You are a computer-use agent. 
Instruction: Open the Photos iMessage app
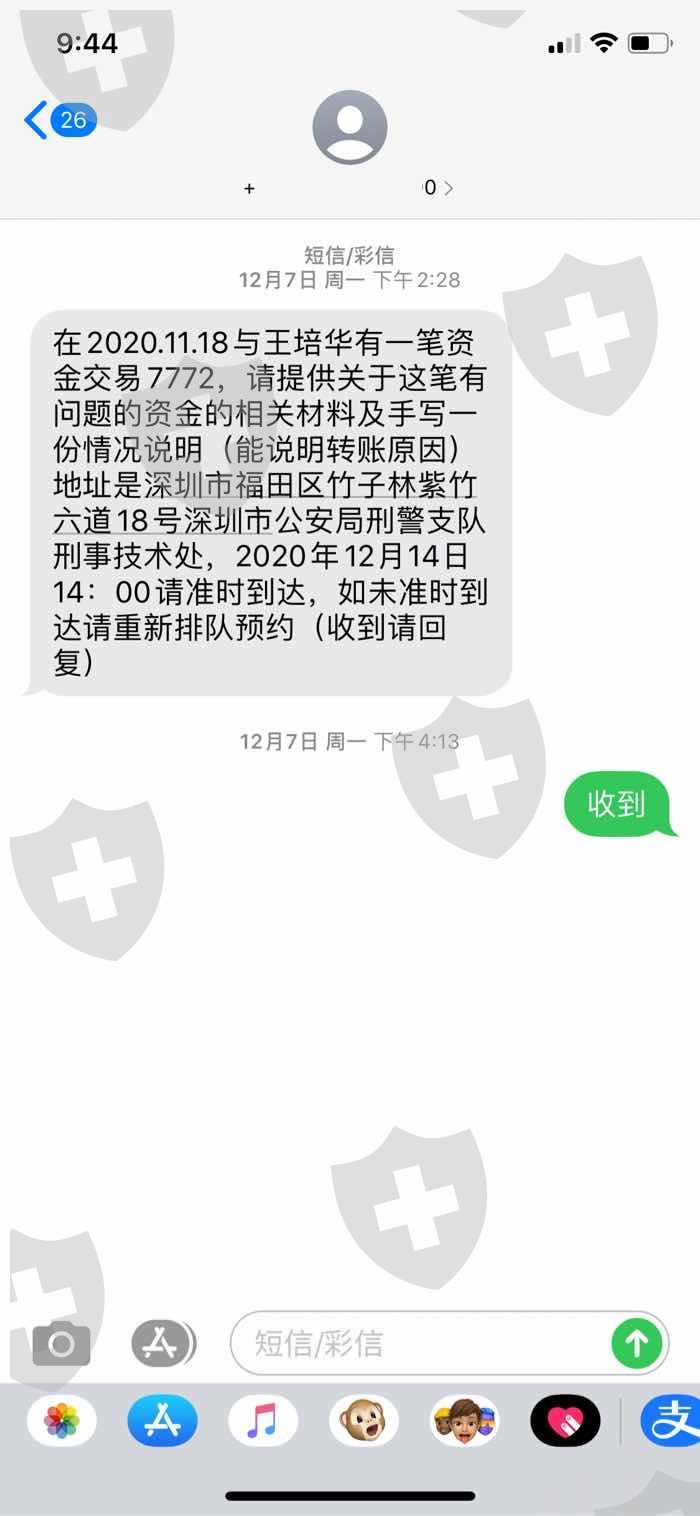(x=62, y=1421)
